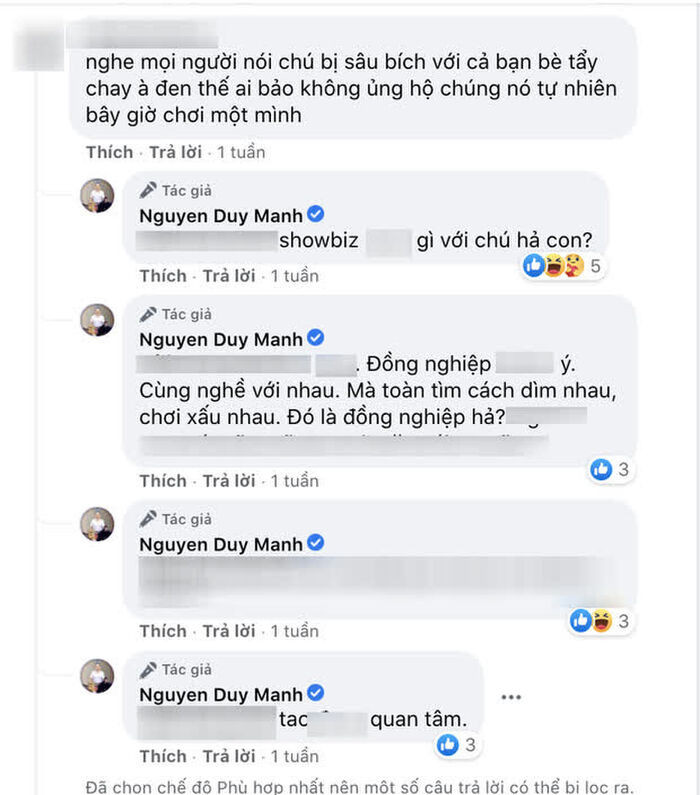Like the fully blurred reply from Nguyen Duy Manh
Image resolution: width=700 pixels, height=795 pixels.
pyautogui.click(x=162, y=630)
